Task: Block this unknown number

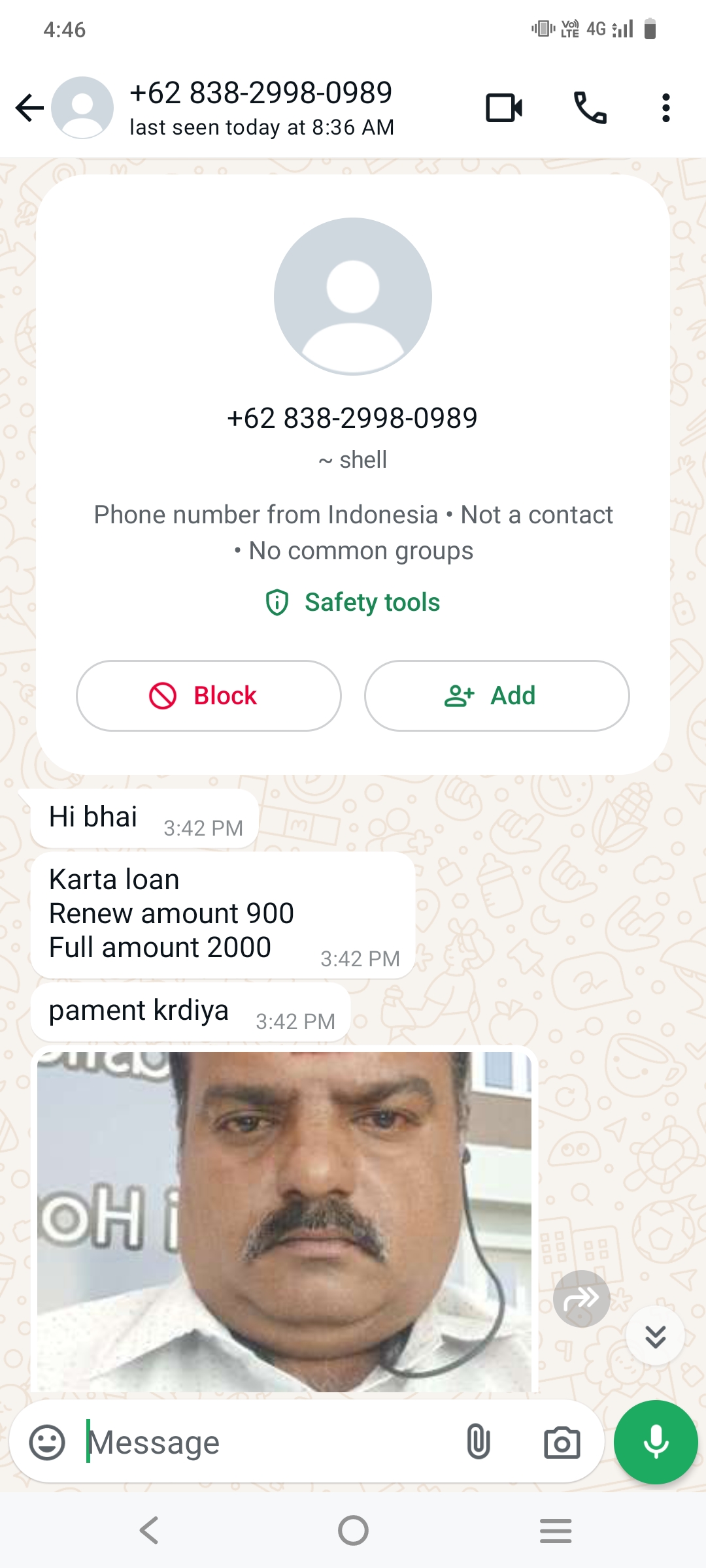Action: [209, 695]
